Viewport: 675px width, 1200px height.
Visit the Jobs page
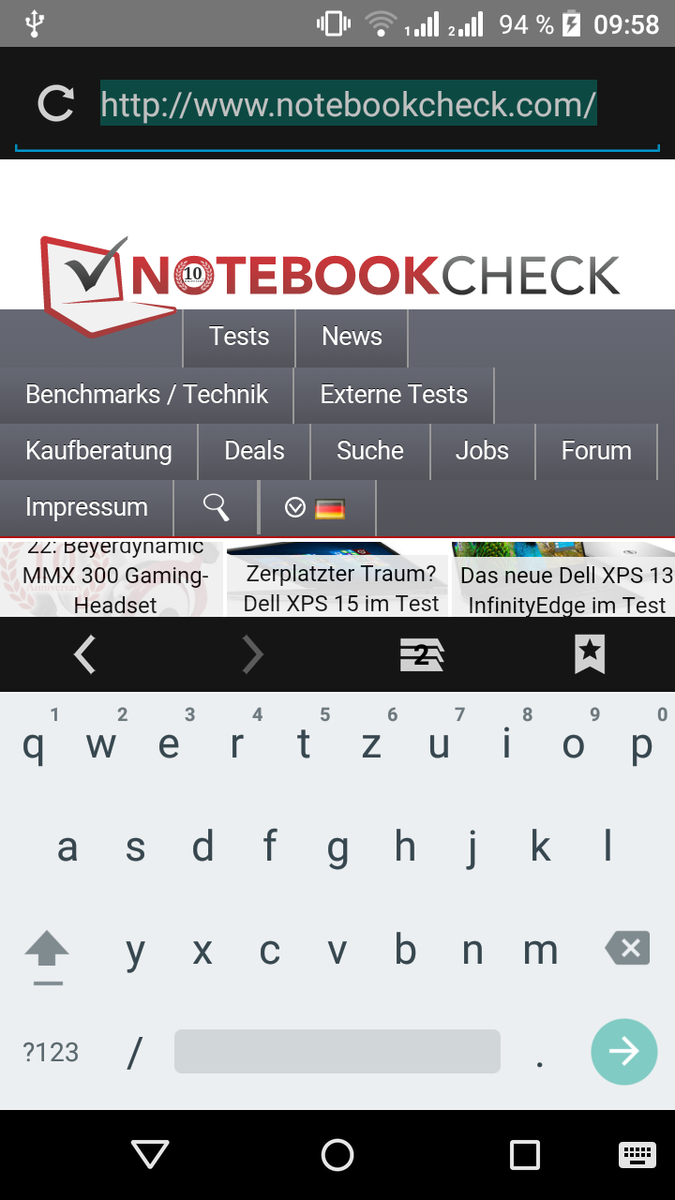click(482, 451)
